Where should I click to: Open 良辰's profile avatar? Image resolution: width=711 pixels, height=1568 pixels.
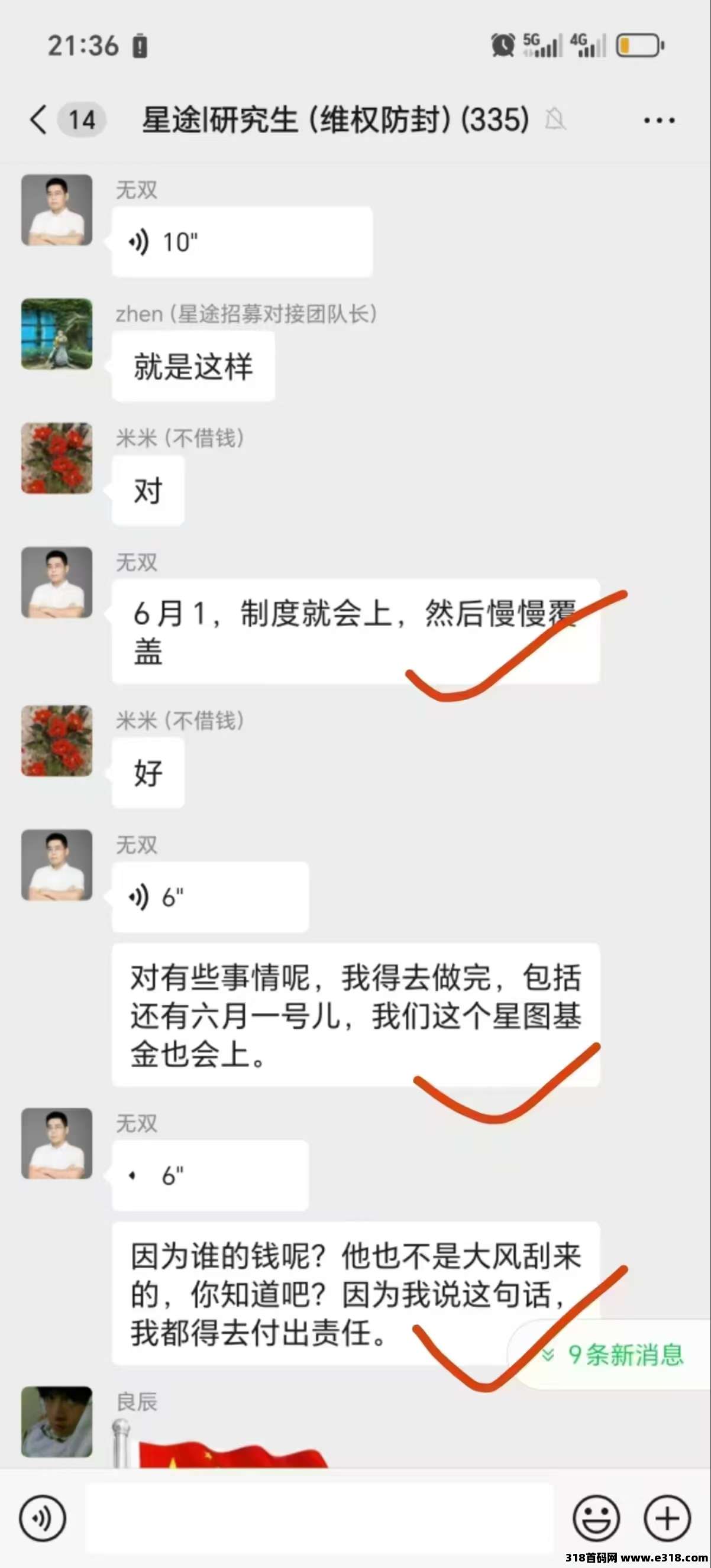click(x=57, y=1421)
